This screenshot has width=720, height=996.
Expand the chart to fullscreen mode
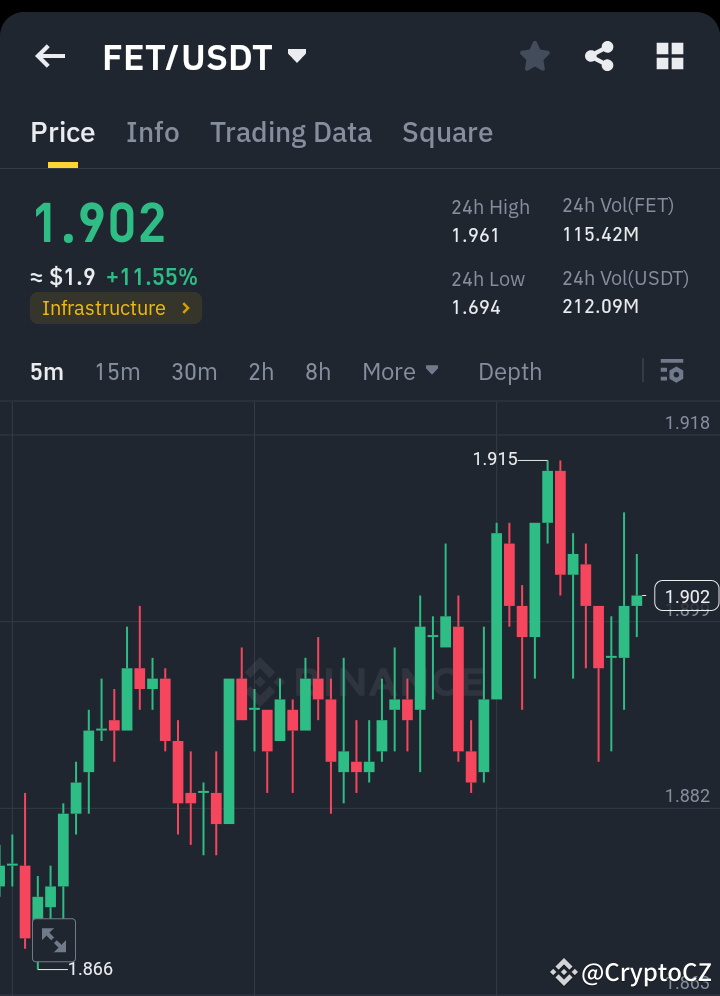53,939
